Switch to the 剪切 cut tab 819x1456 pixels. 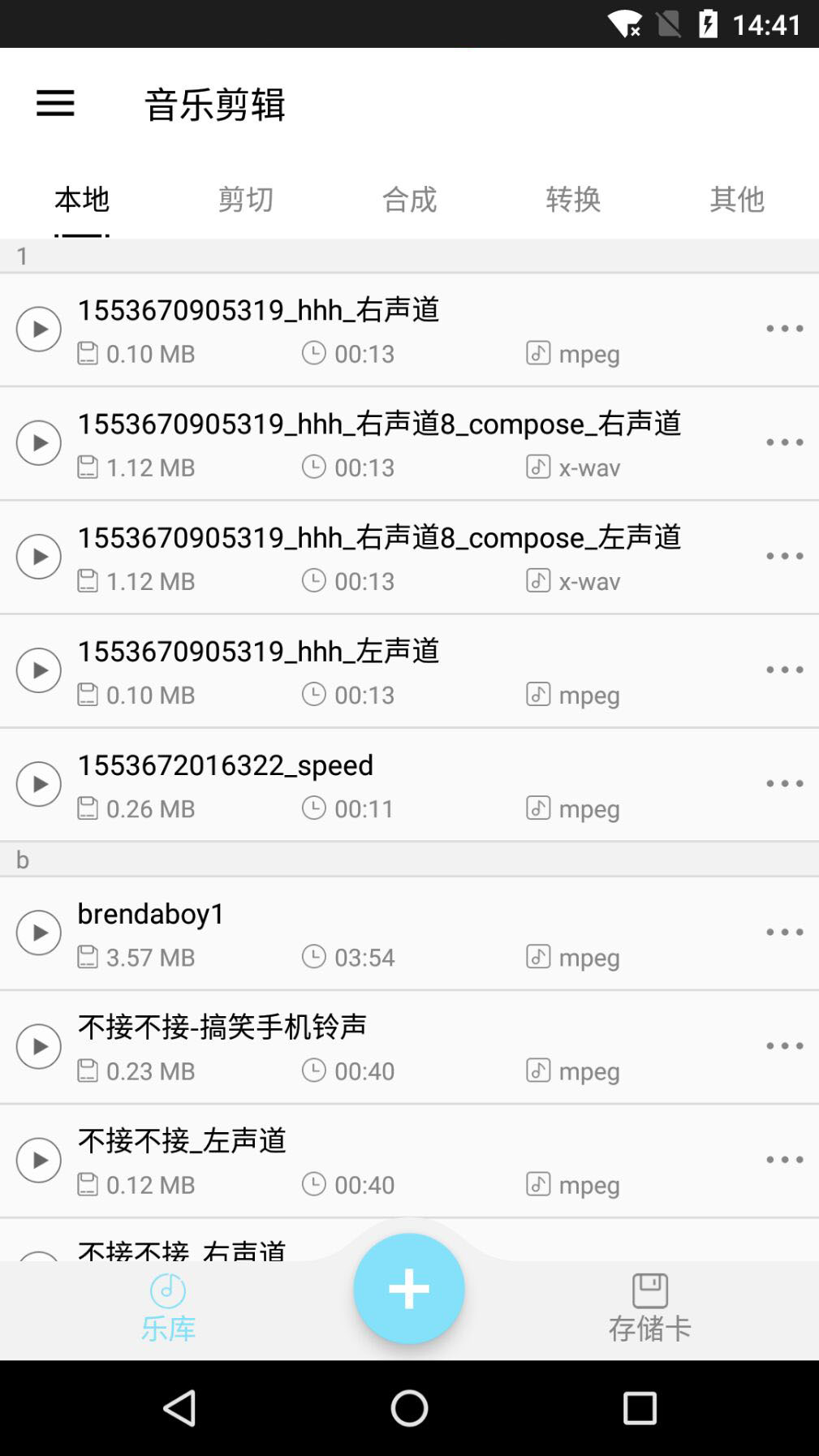246,198
